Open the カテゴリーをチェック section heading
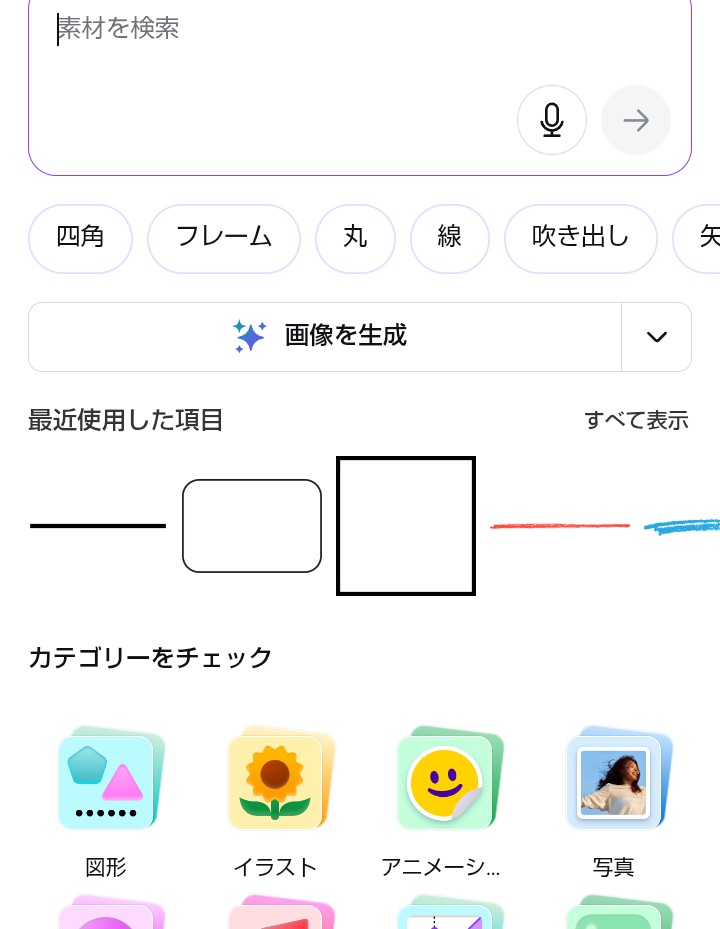This screenshot has height=929, width=720. [150, 657]
